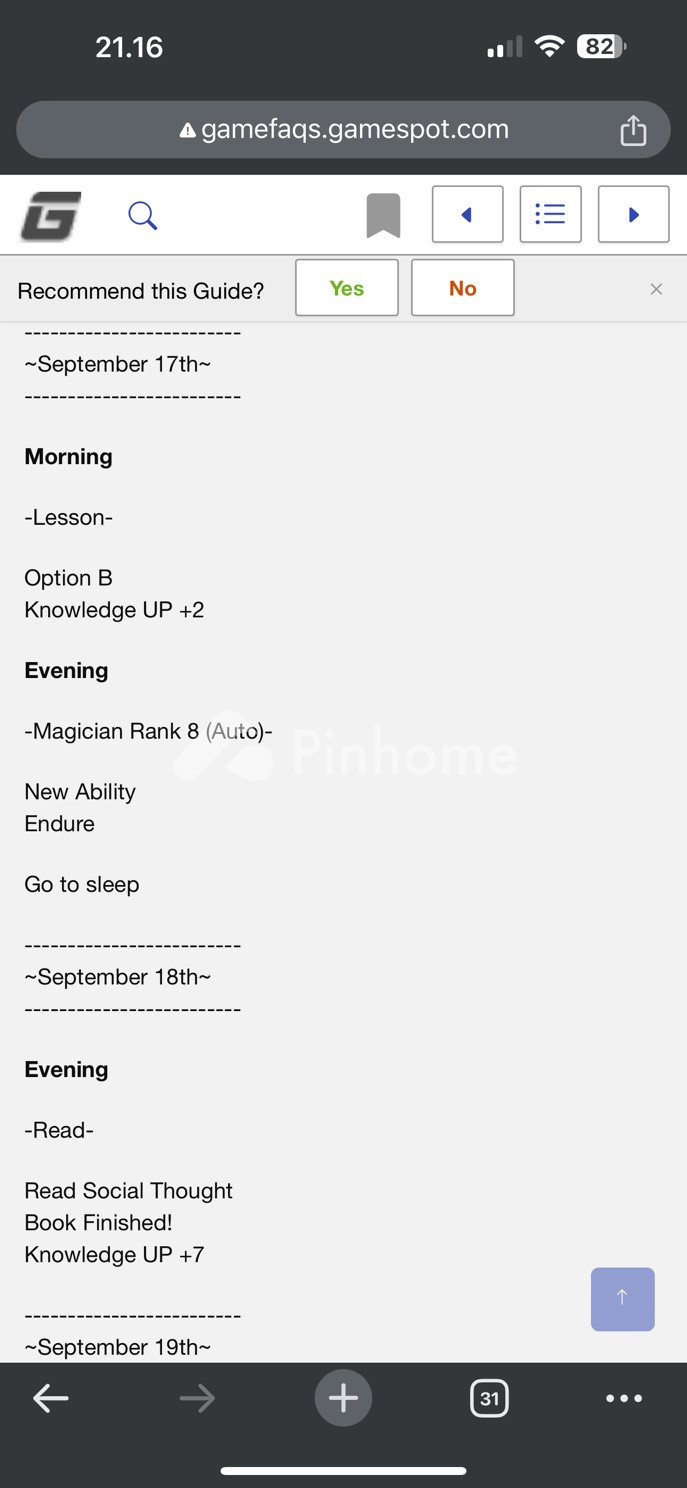Choose No for recommending the guide
The width and height of the screenshot is (687, 1488).
tap(462, 288)
